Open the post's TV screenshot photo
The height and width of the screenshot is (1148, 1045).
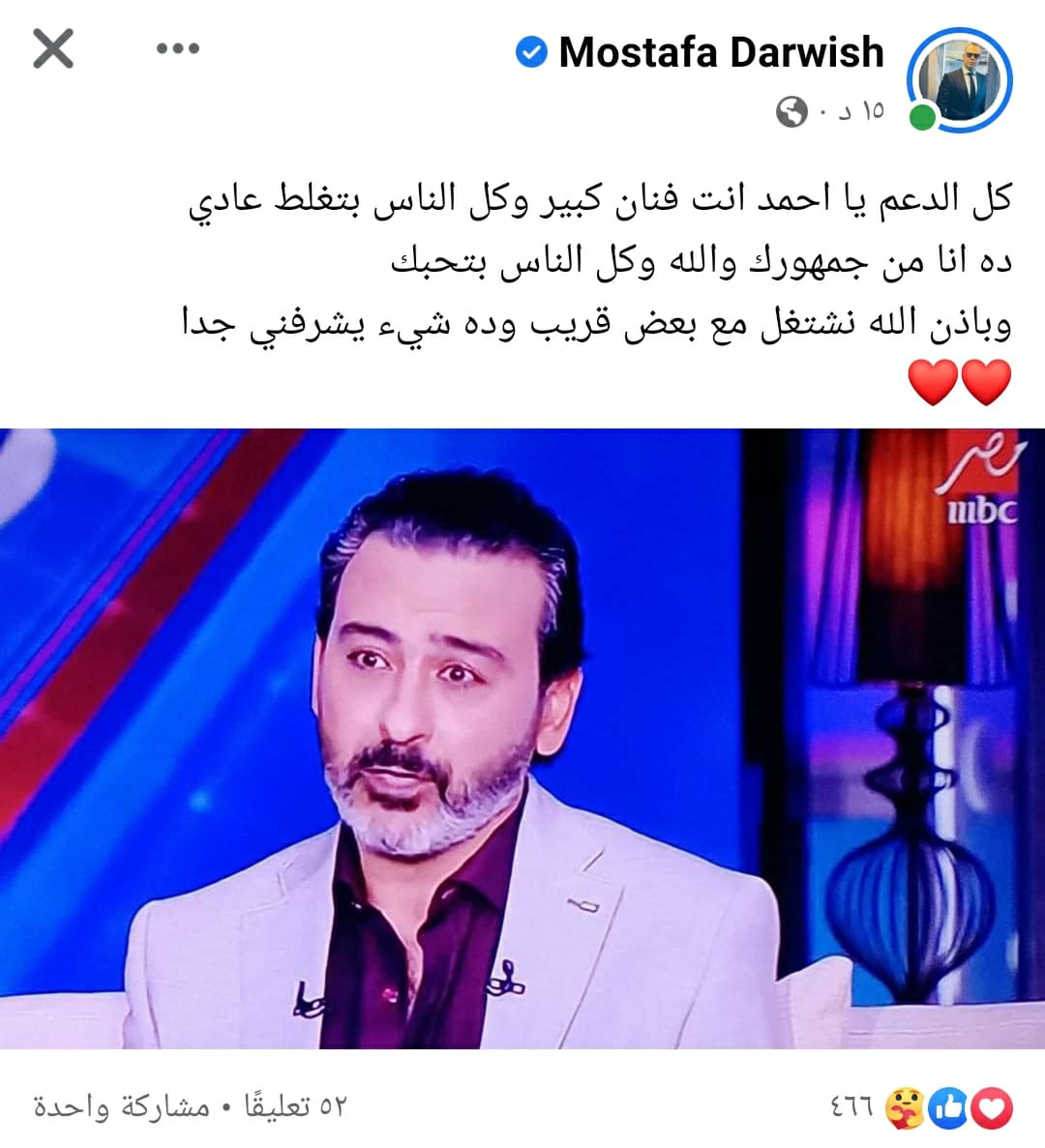coord(522,739)
